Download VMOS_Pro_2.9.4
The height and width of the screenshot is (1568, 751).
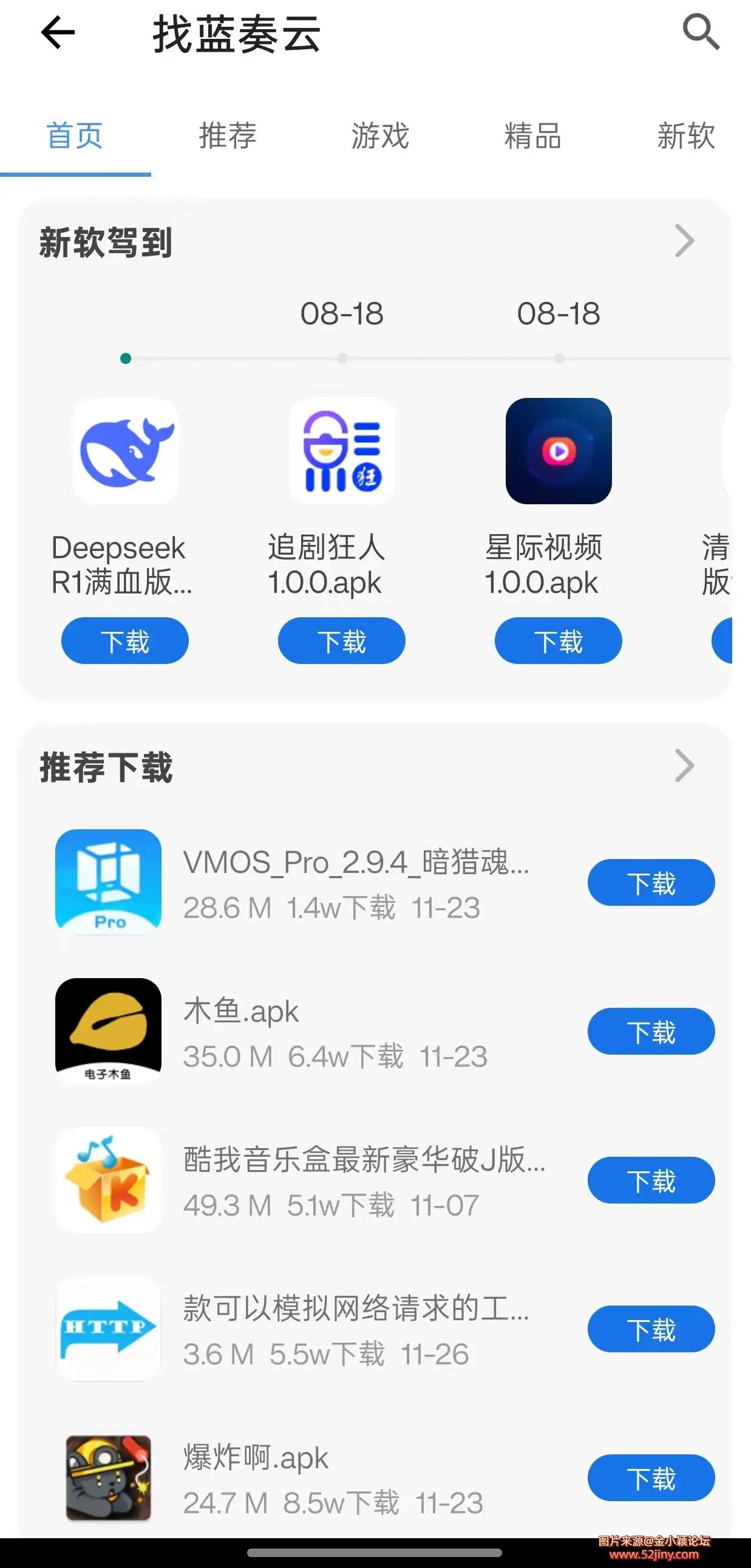click(x=651, y=883)
